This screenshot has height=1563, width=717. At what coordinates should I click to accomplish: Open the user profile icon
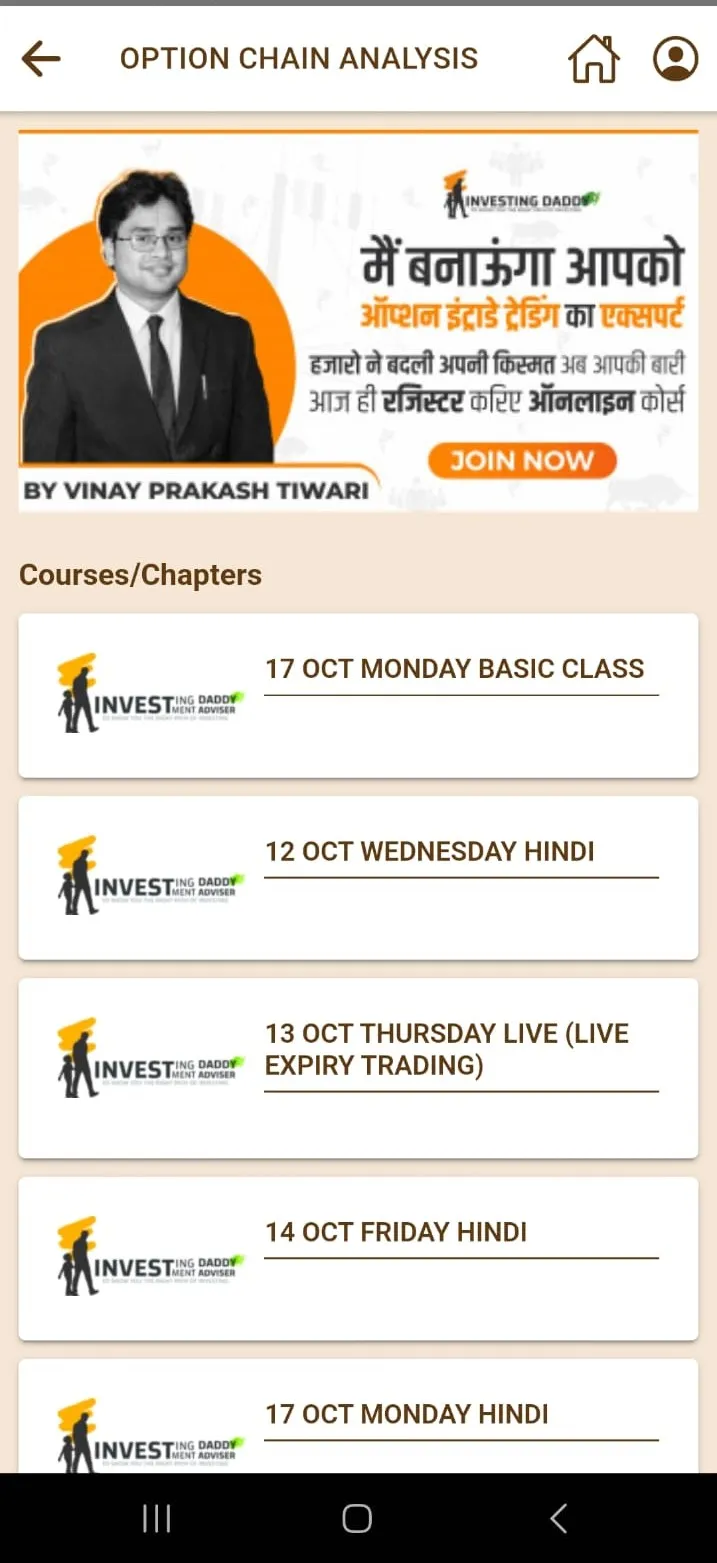point(675,59)
